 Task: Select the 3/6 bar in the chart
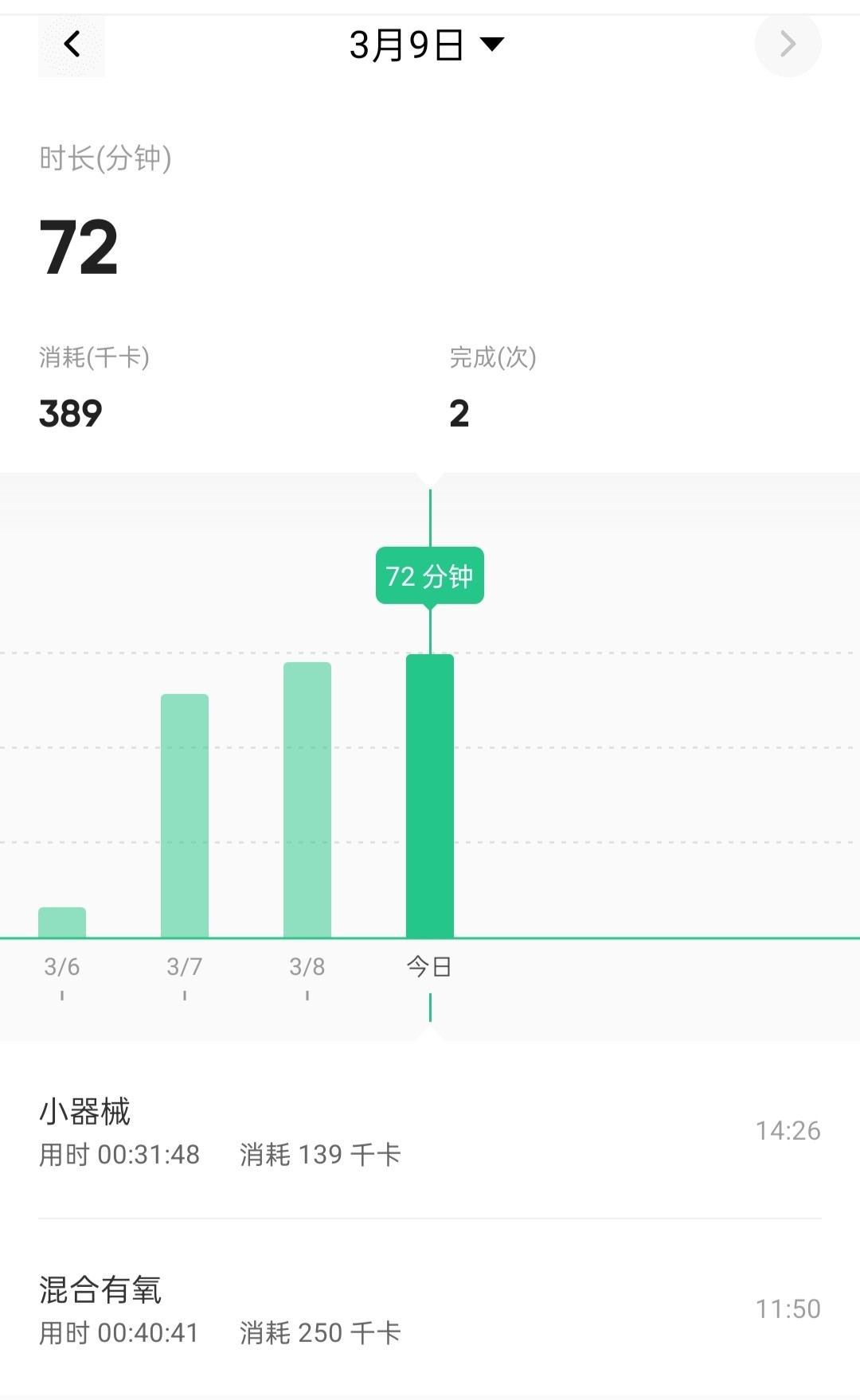(x=62, y=922)
